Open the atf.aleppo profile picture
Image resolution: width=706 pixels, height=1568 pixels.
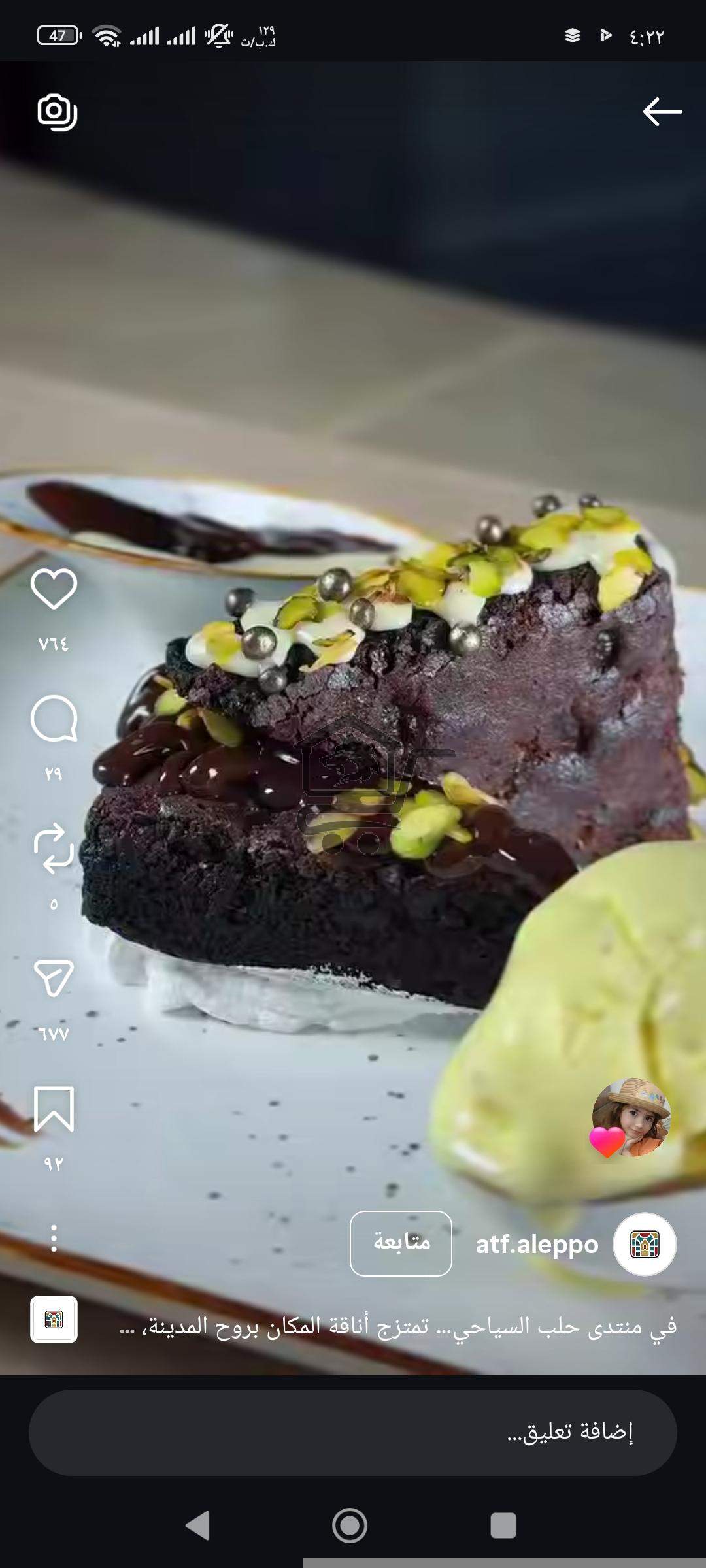click(x=645, y=1244)
